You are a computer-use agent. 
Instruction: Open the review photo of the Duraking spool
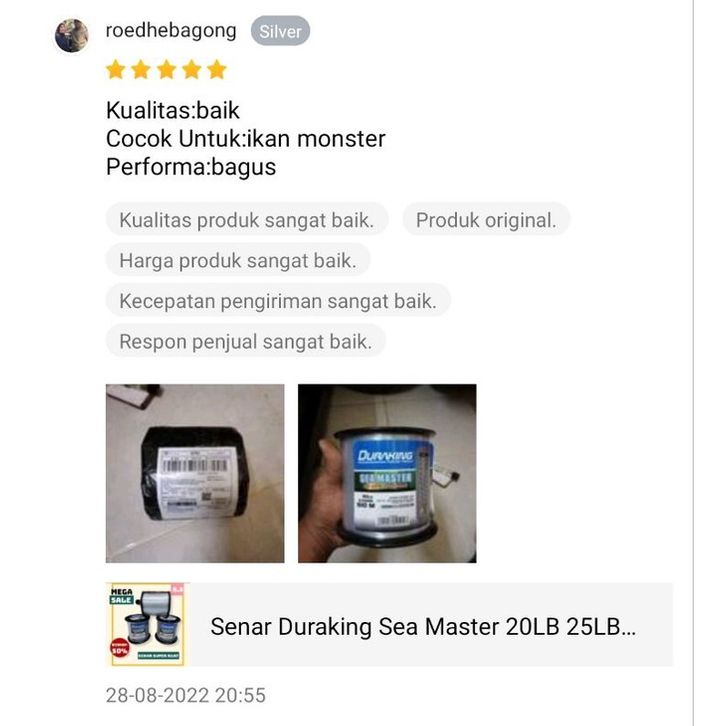click(x=386, y=473)
